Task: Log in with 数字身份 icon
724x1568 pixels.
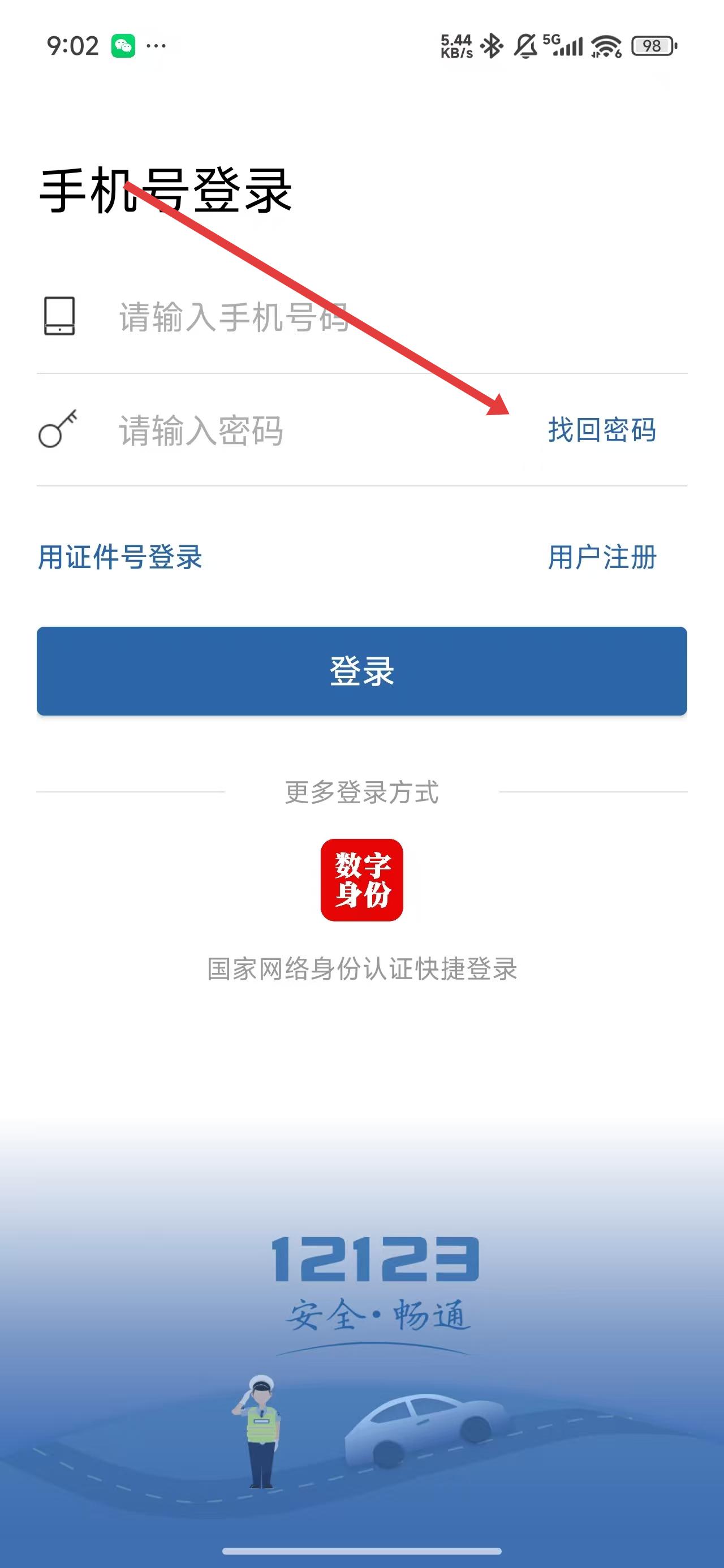Action: click(361, 880)
